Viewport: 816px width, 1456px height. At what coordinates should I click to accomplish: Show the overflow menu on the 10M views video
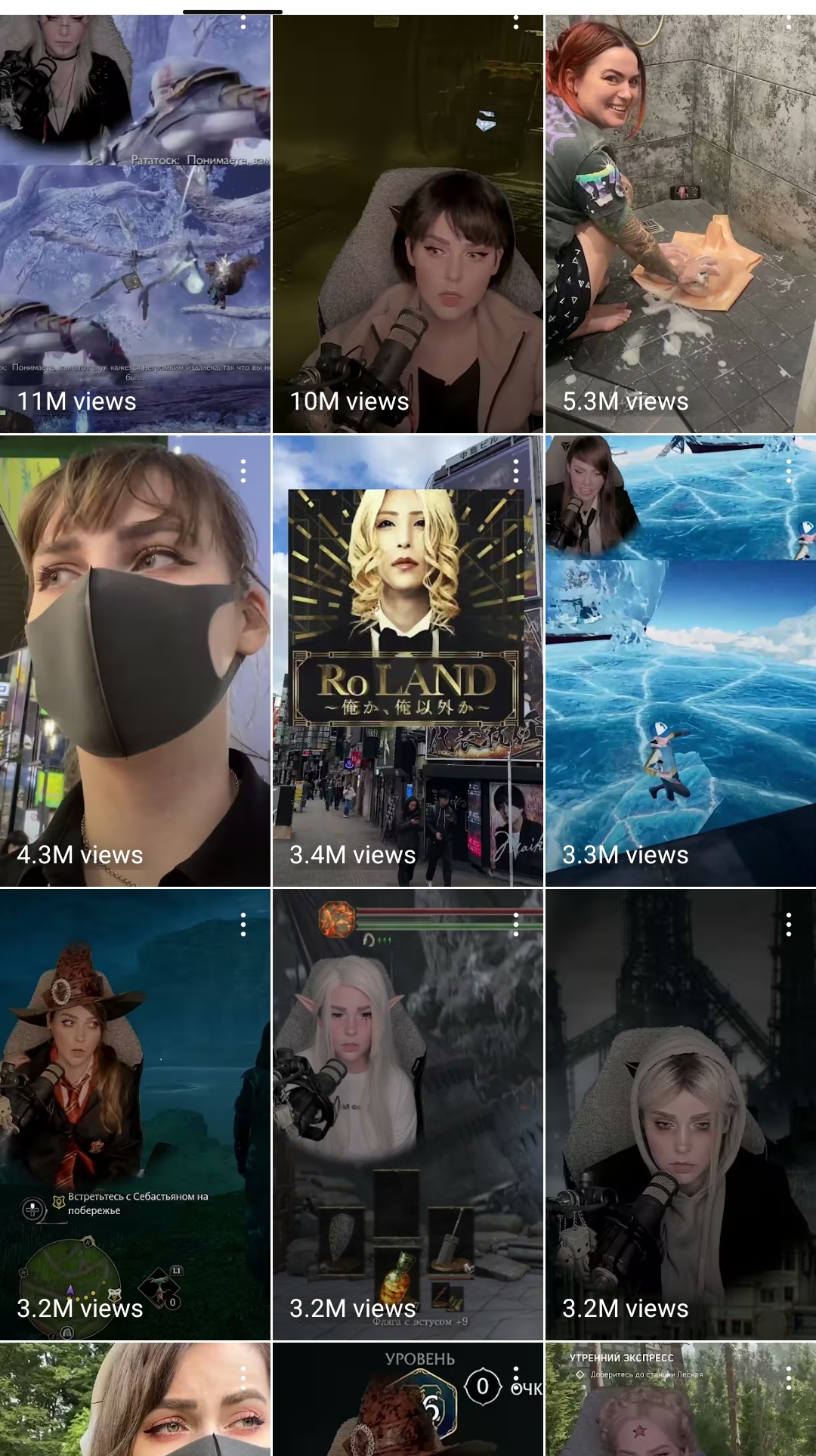click(x=516, y=23)
